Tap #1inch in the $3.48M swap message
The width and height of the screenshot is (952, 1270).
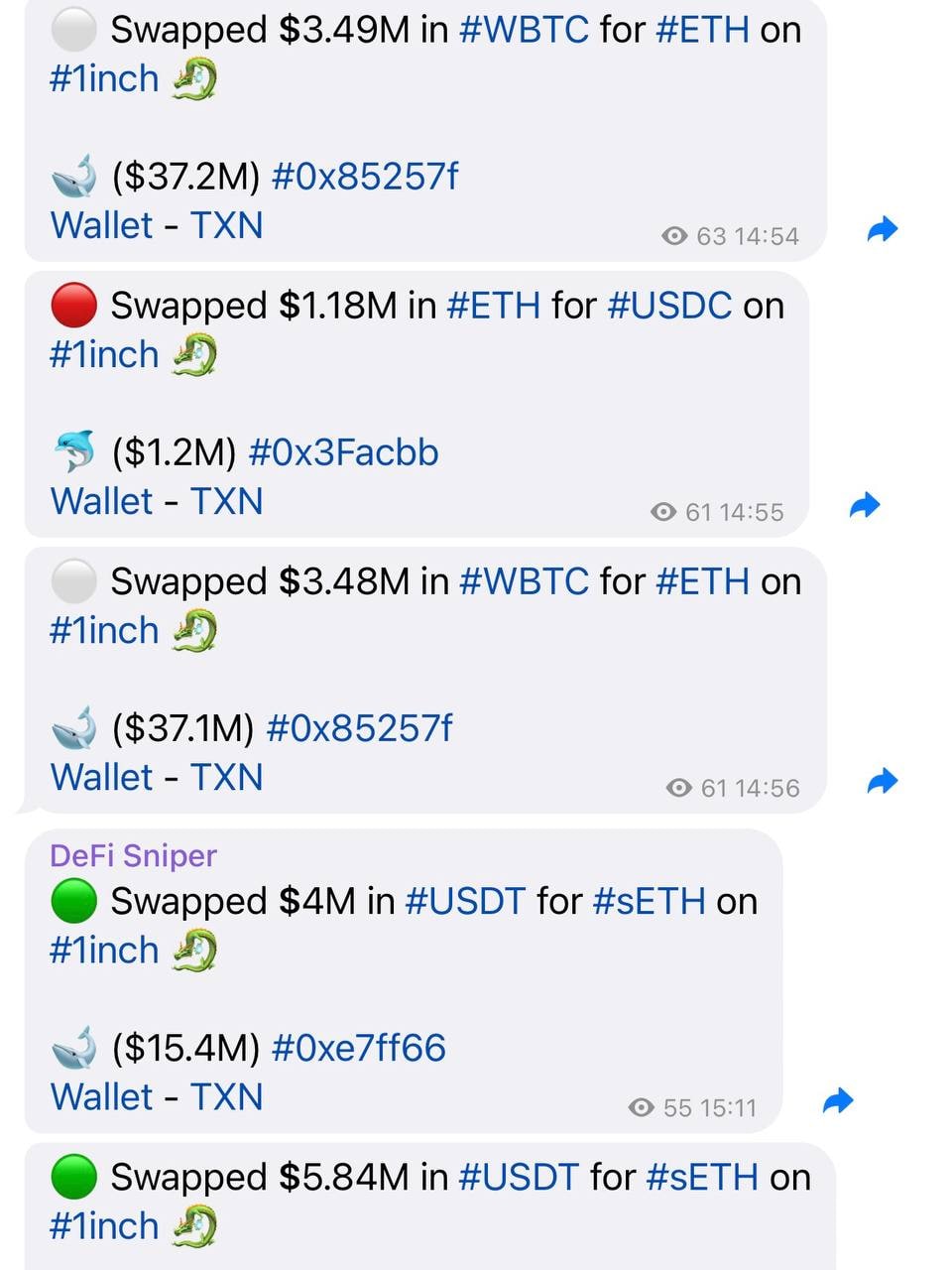104,631
